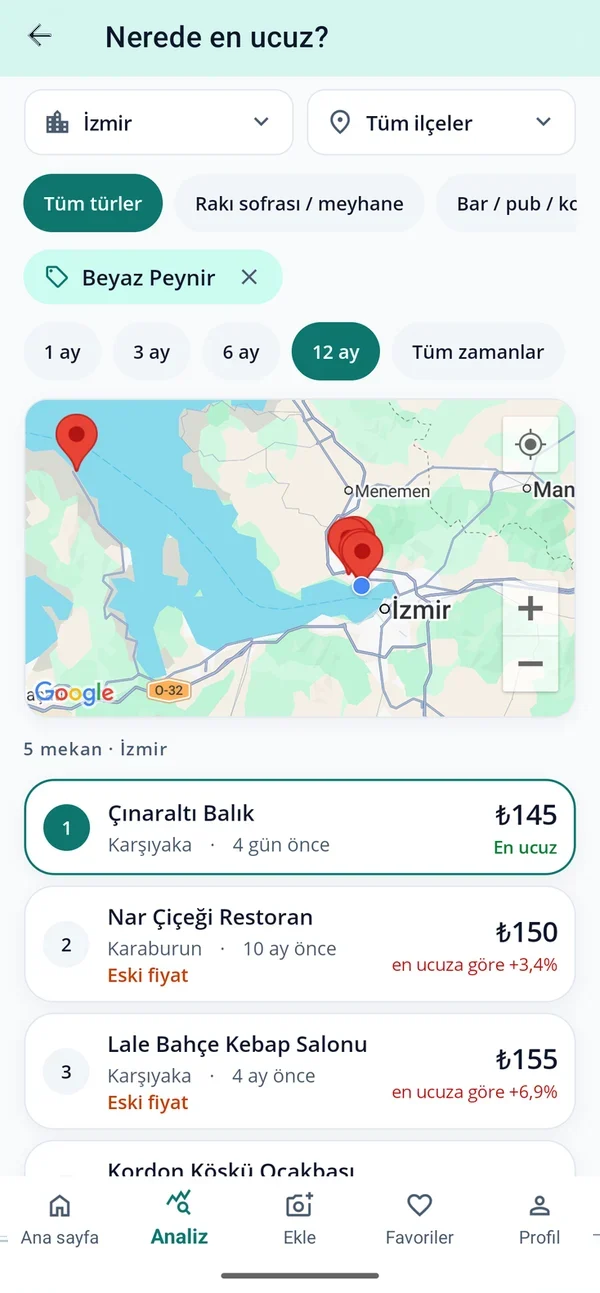Select the 12 ay time range
This screenshot has width=600, height=1293.
336,352
